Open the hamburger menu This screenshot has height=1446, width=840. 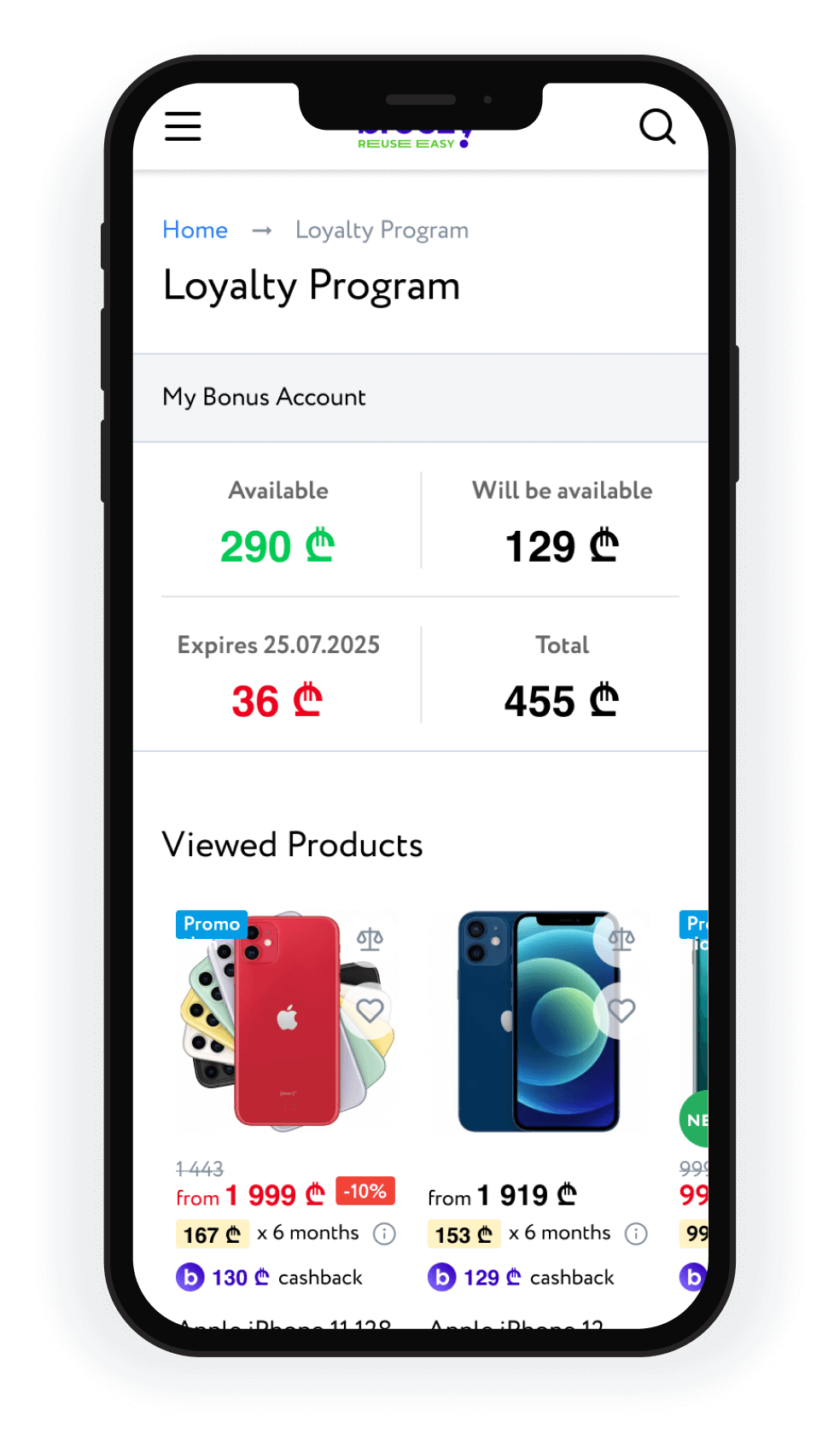tap(183, 126)
